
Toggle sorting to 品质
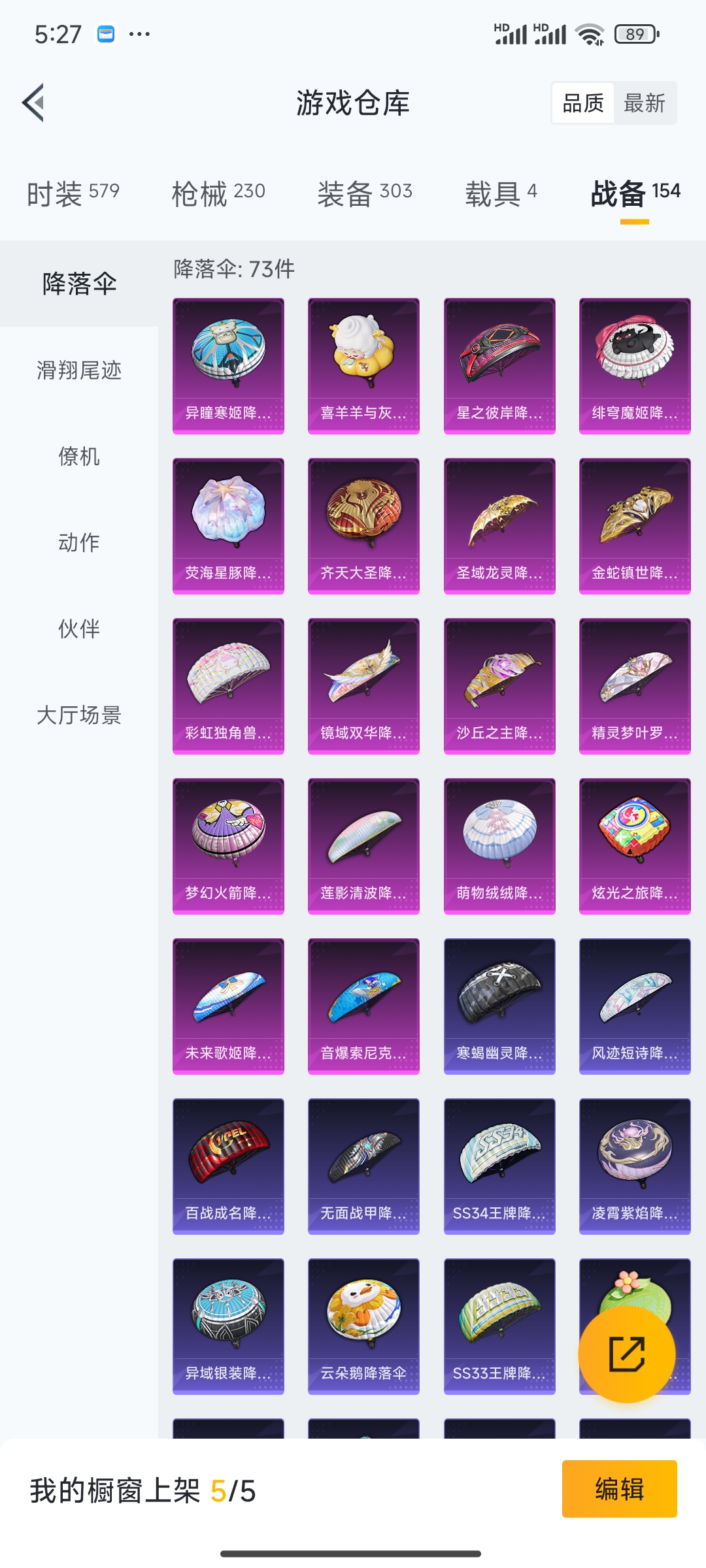pyautogui.click(x=584, y=103)
